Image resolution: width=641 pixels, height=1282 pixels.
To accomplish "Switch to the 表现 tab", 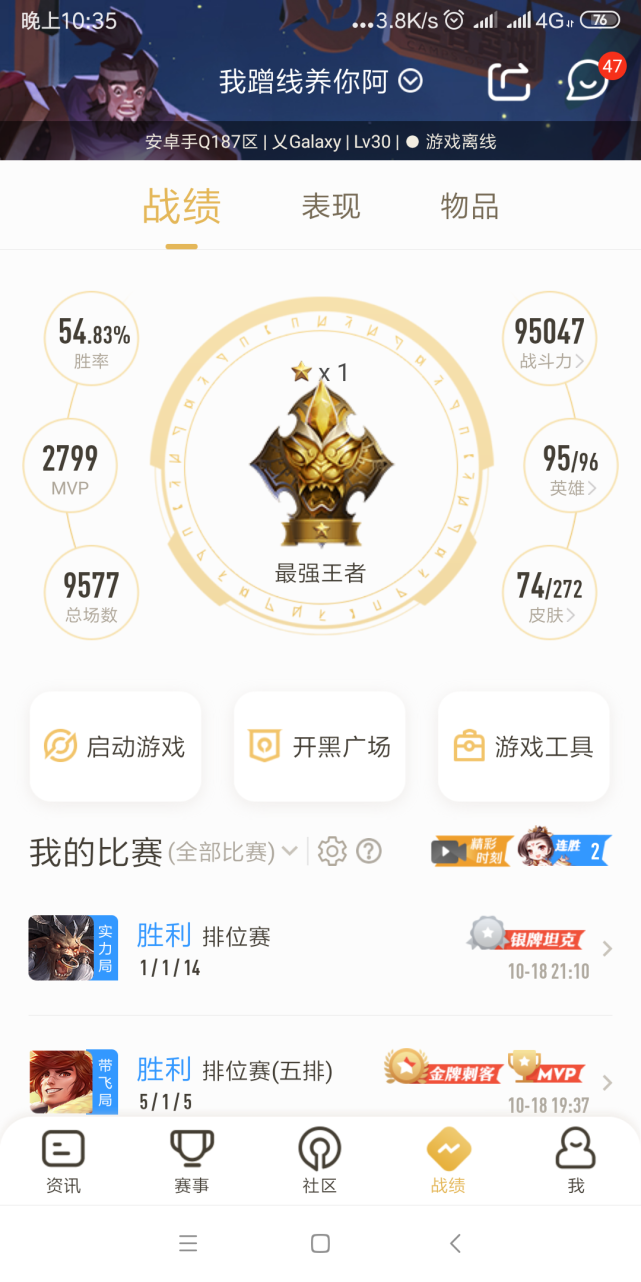I will point(331,206).
